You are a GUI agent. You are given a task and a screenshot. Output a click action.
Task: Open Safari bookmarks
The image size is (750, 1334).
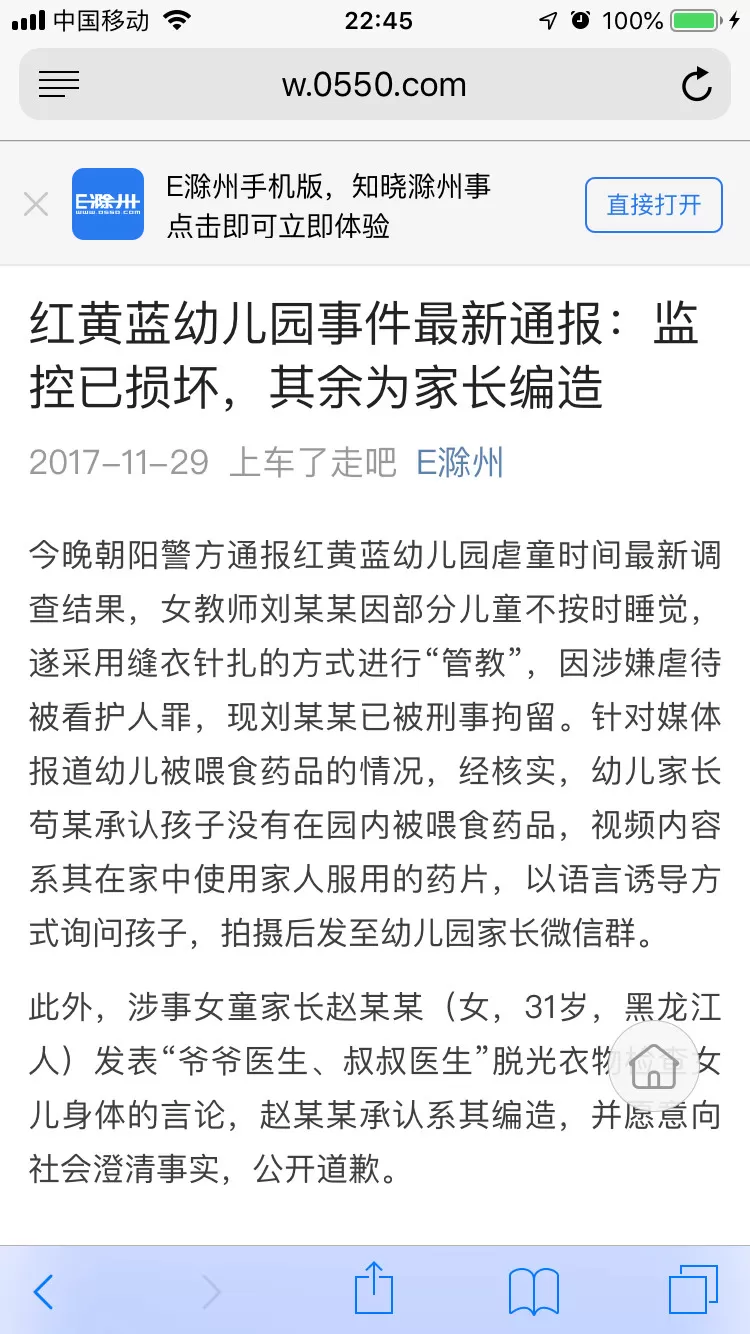(534, 1291)
